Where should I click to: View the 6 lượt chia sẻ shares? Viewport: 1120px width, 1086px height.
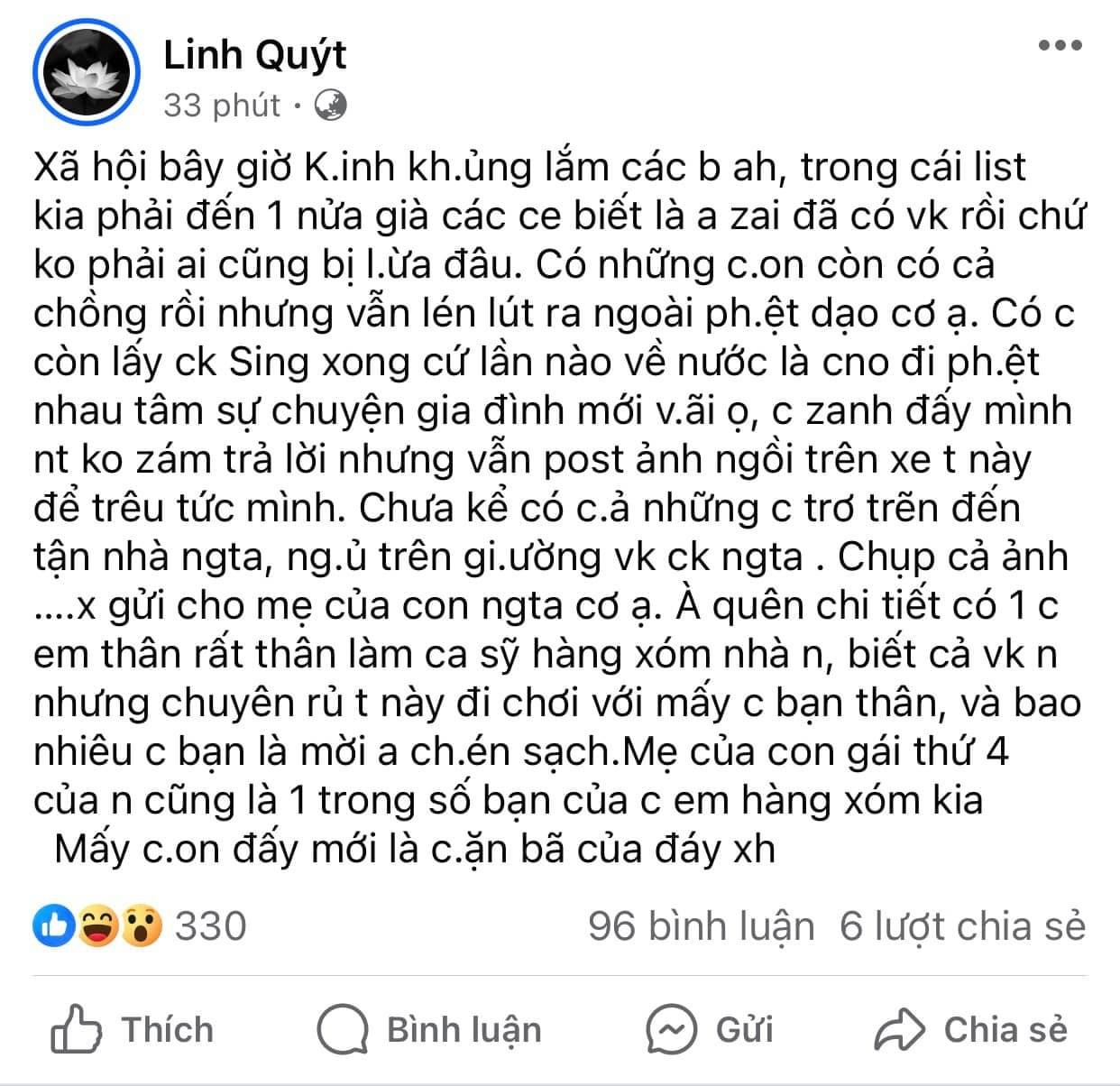coord(962,926)
